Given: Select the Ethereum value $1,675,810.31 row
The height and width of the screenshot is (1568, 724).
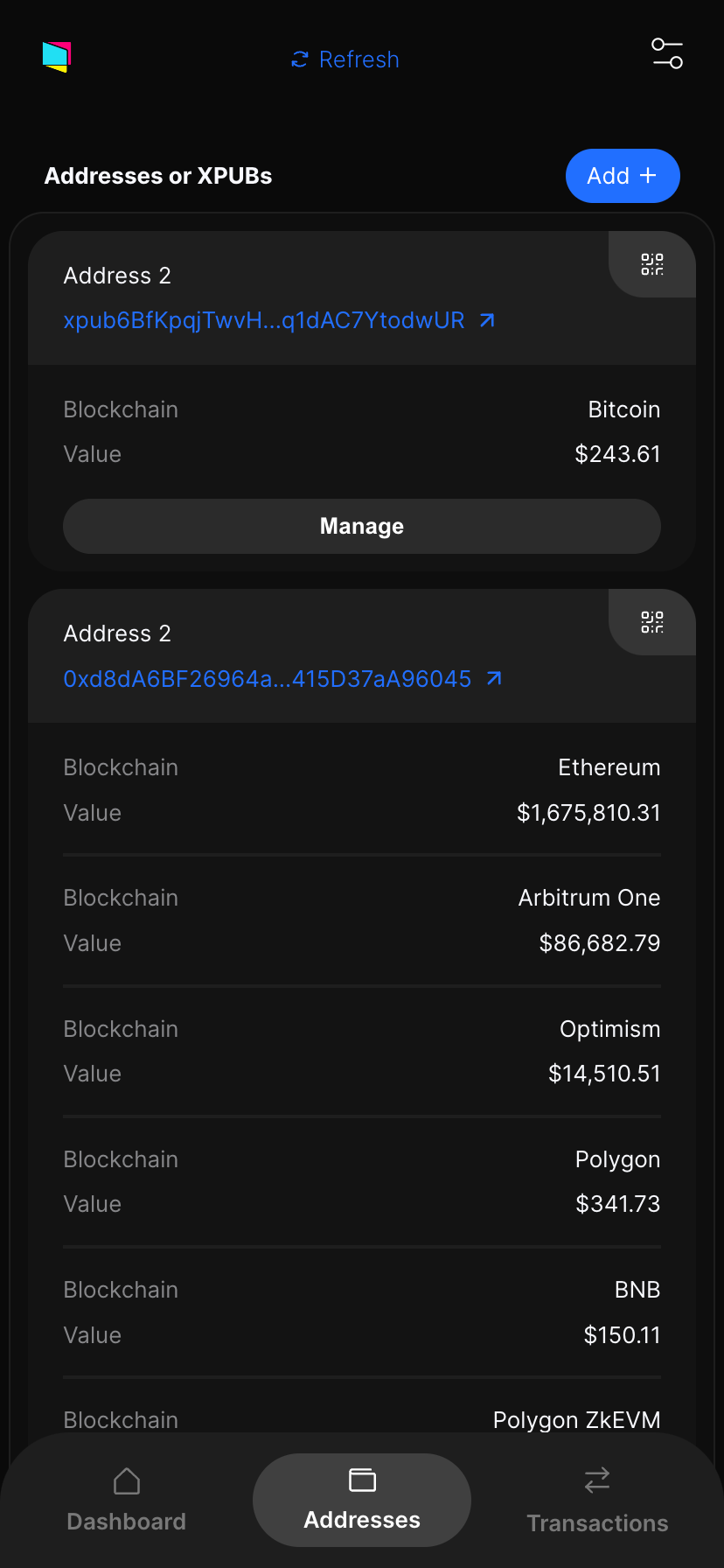Looking at the screenshot, I should [x=588, y=812].
